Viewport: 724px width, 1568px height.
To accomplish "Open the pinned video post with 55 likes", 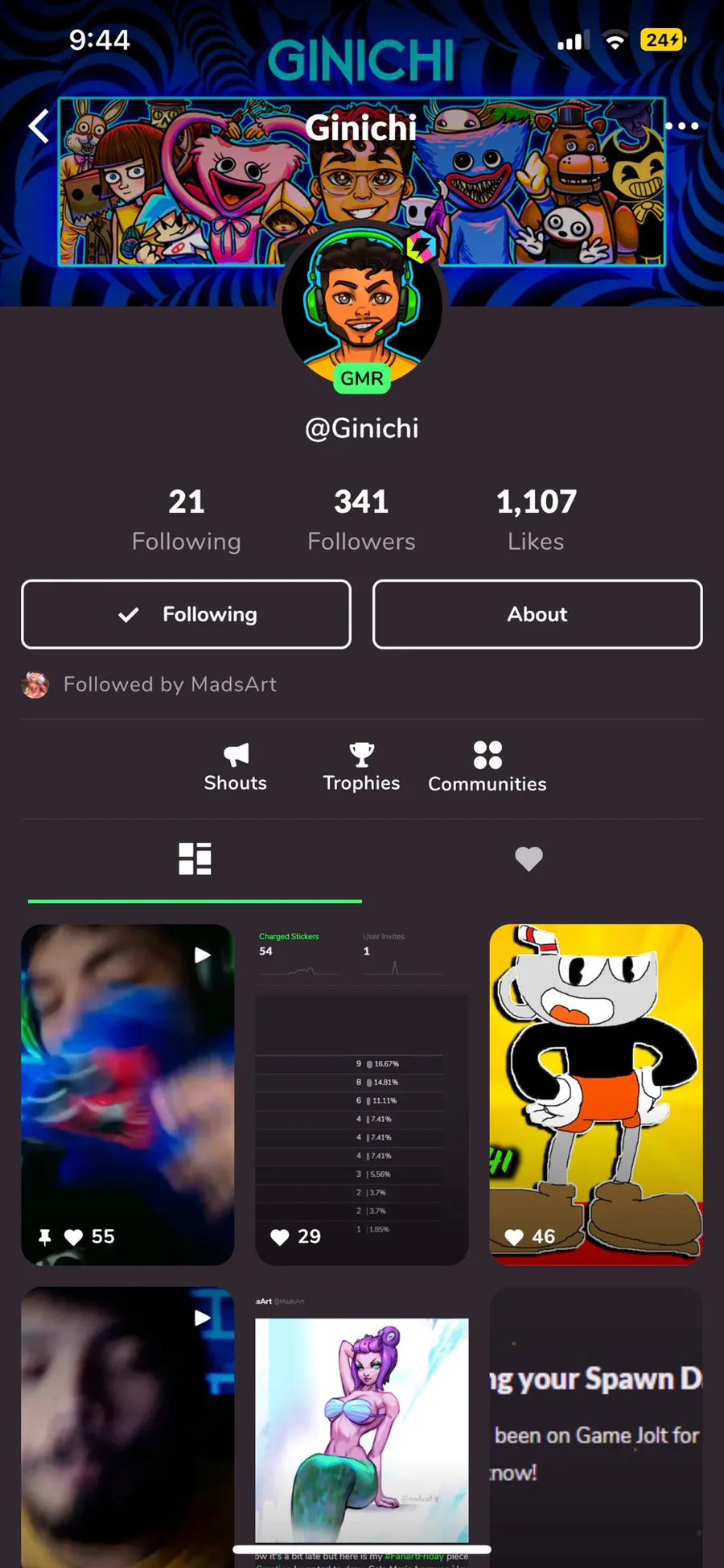I will [x=128, y=1095].
